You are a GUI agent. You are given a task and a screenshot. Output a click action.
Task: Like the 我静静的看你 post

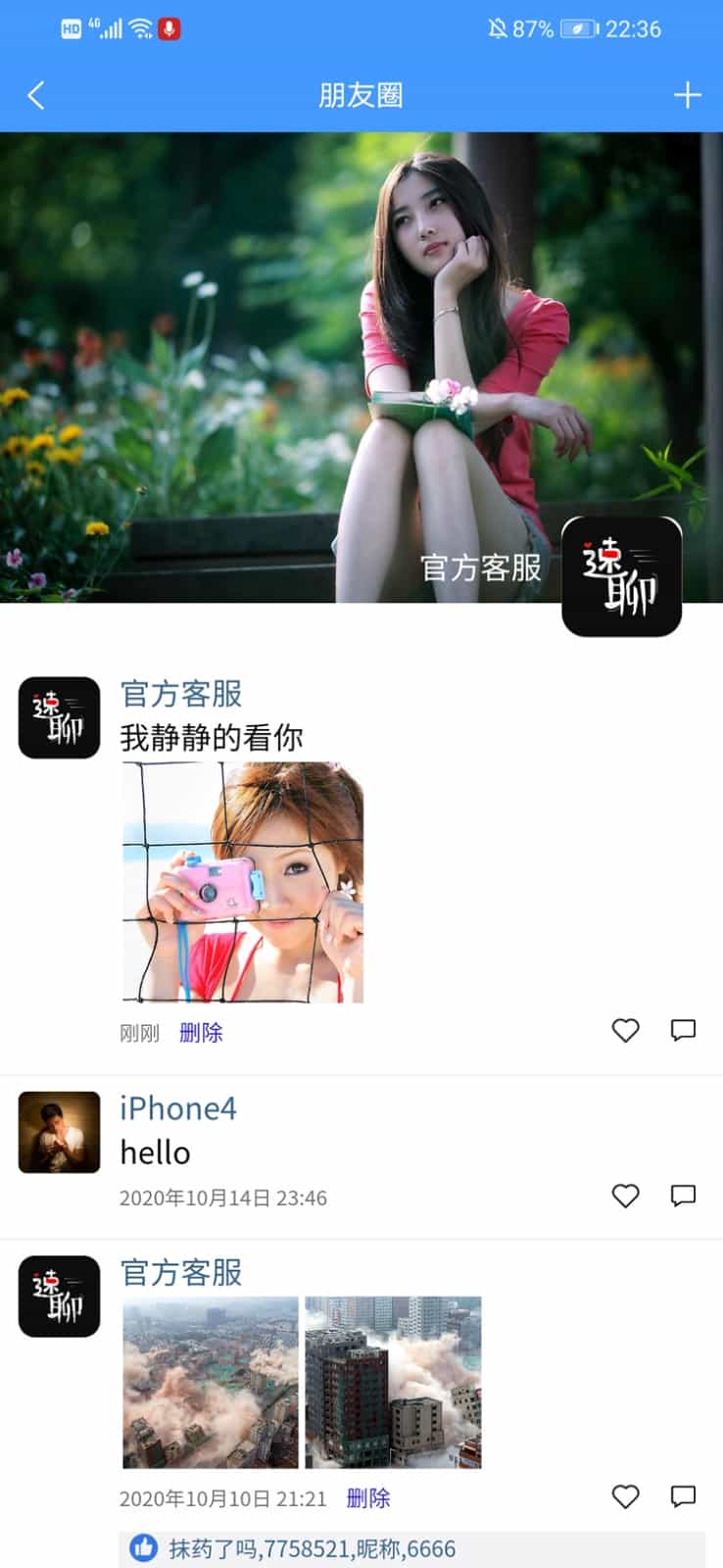click(625, 1030)
